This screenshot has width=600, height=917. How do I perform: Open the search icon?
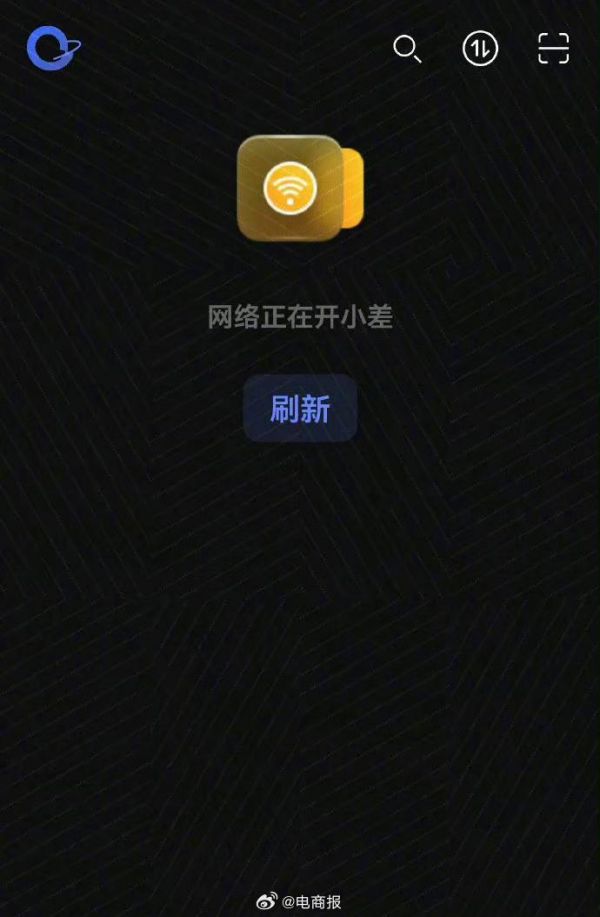point(406,48)
